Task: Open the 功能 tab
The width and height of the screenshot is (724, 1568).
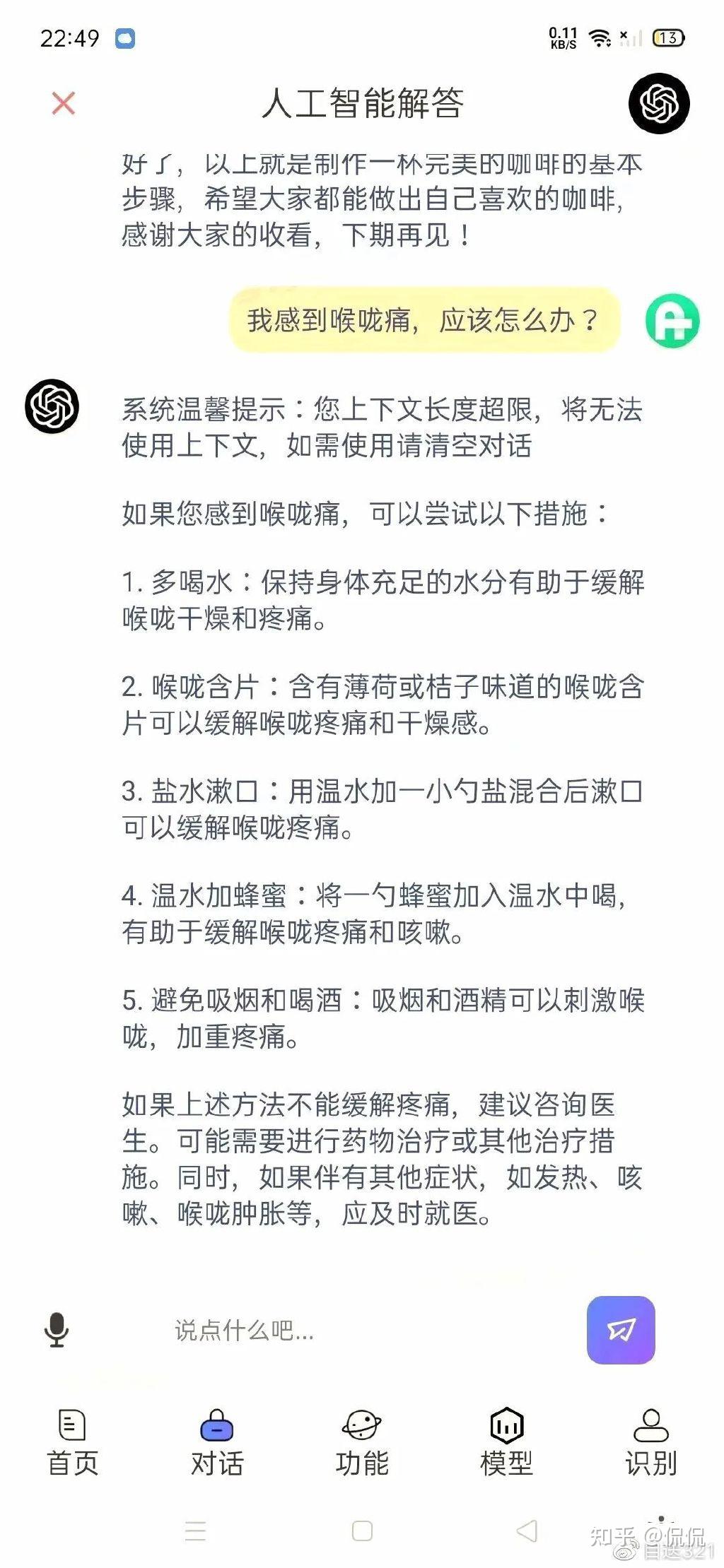Action: pos(362,1443)
